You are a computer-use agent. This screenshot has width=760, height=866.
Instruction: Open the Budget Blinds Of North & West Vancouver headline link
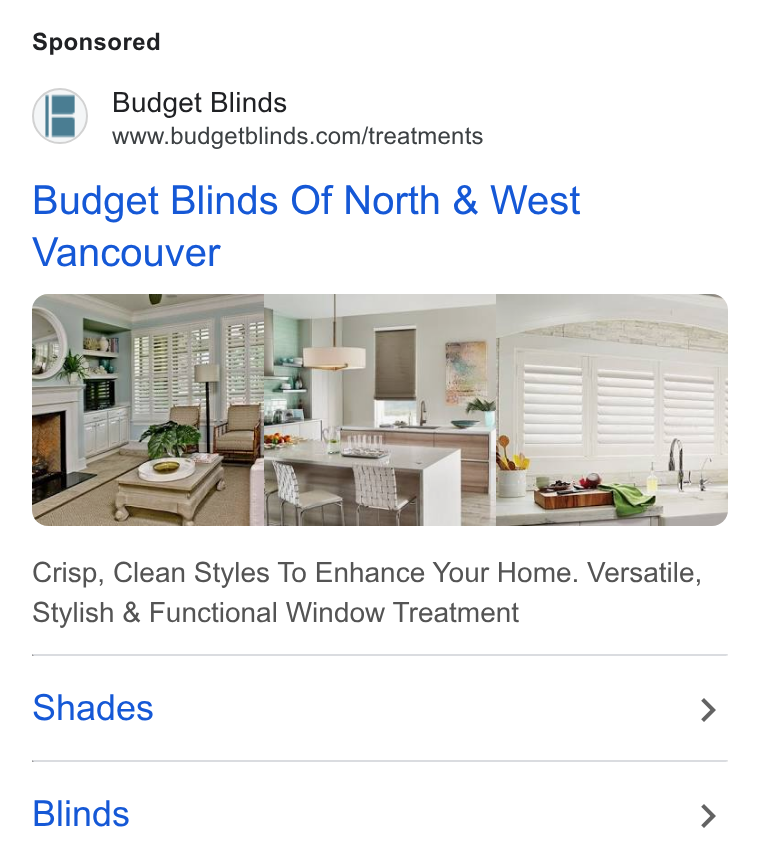306,226
